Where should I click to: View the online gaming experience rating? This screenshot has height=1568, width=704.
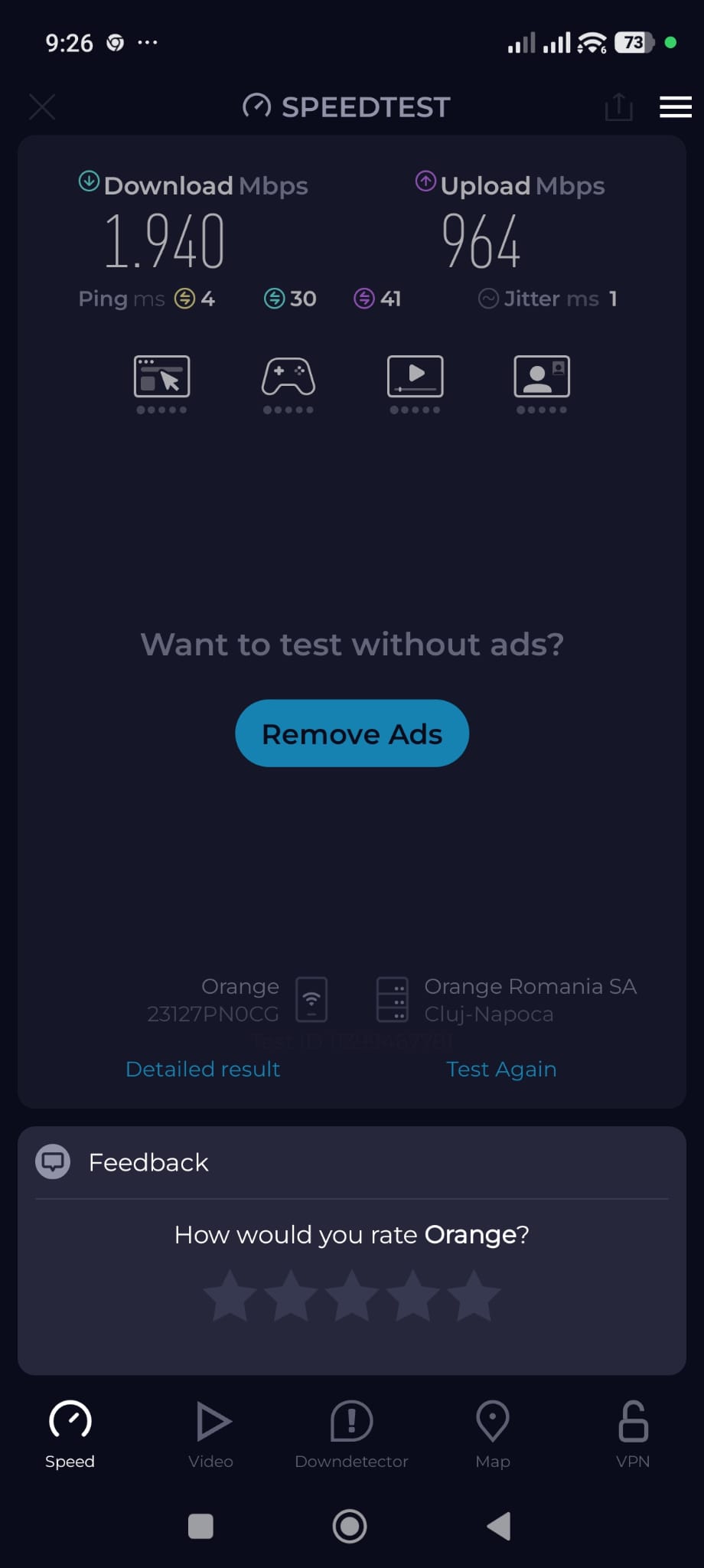click(x=288, y=383)
